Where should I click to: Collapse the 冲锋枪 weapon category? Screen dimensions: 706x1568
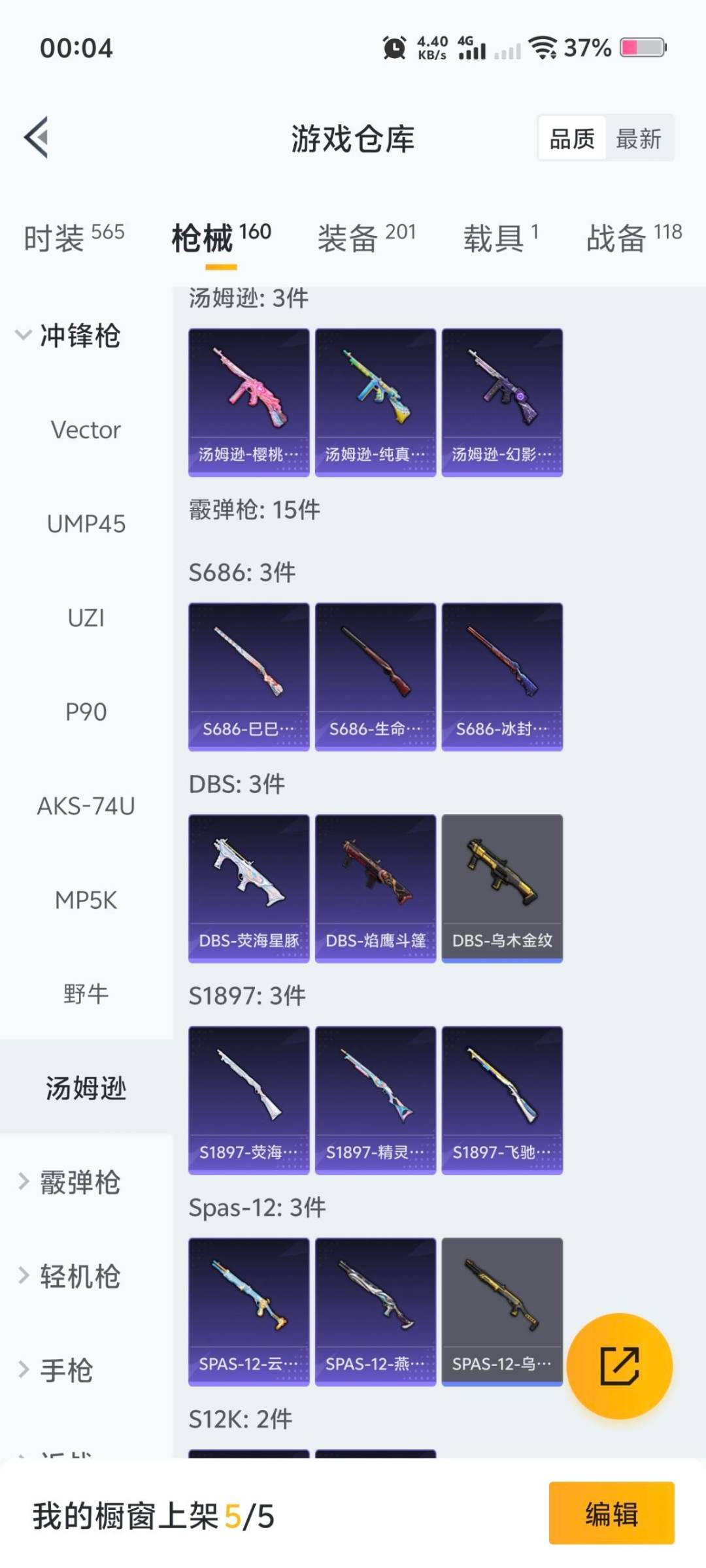click(x=78, y=338)
